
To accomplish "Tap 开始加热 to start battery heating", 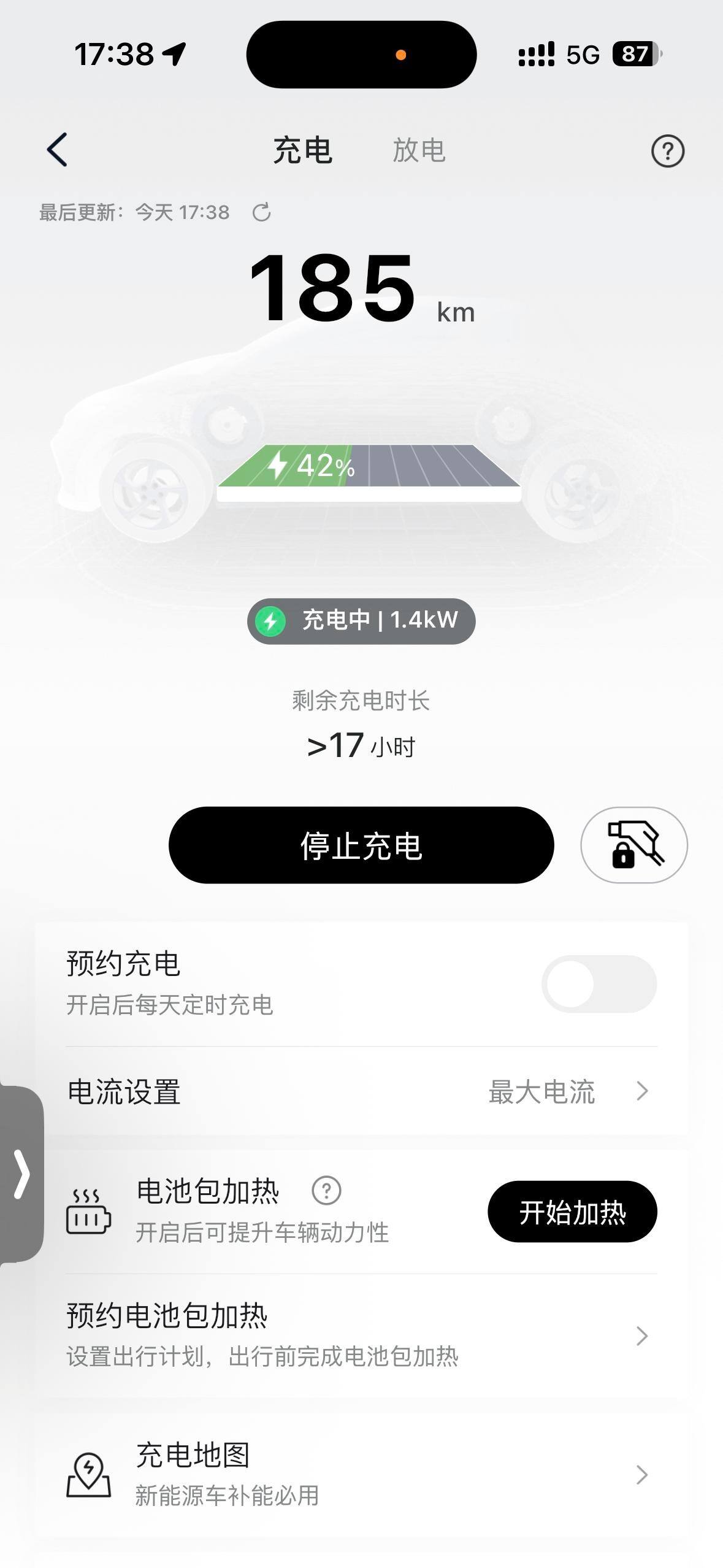I will (572, 1212).
